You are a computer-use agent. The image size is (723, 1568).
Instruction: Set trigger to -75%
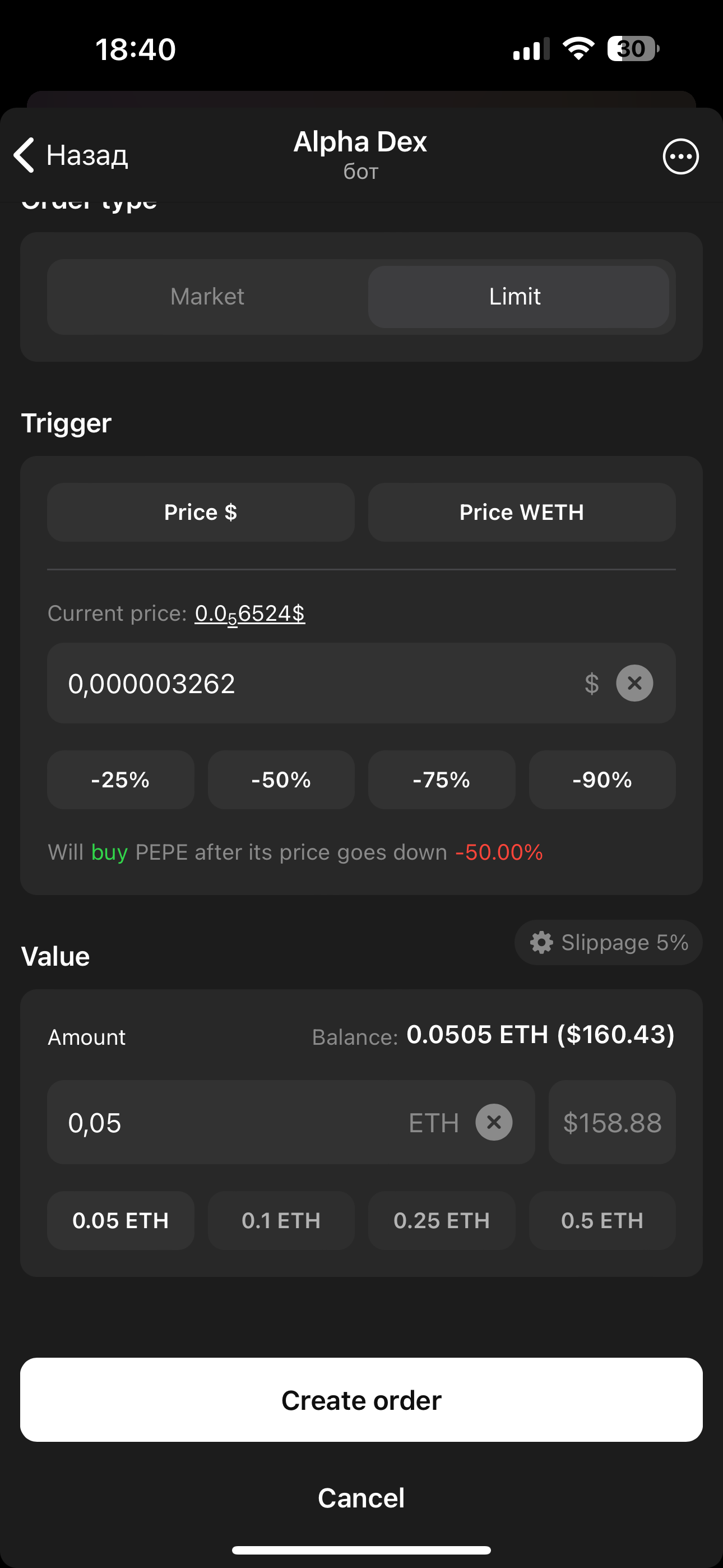(441, 780)
